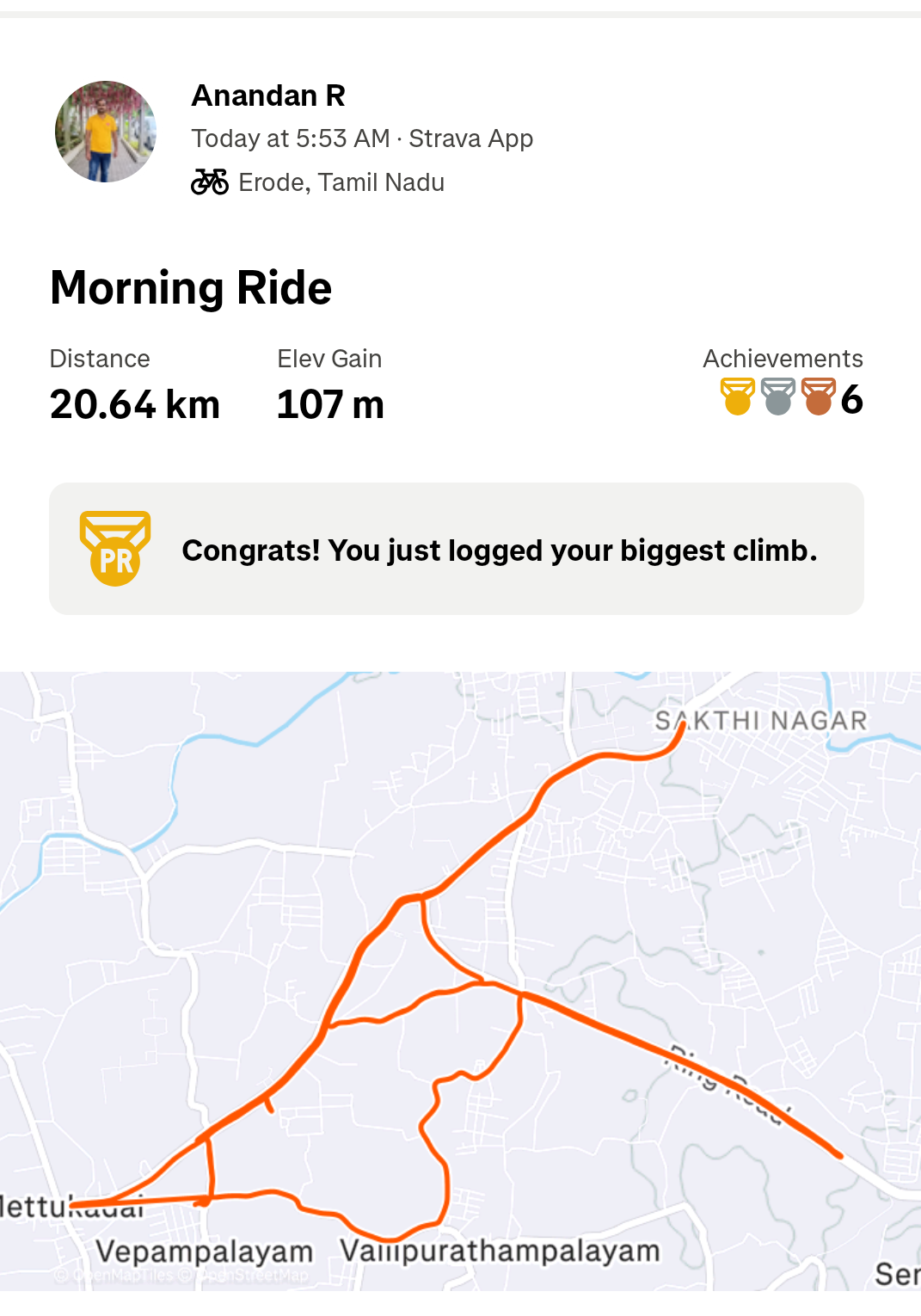
Task: Open the ride route map
Action: coord(460,981)
